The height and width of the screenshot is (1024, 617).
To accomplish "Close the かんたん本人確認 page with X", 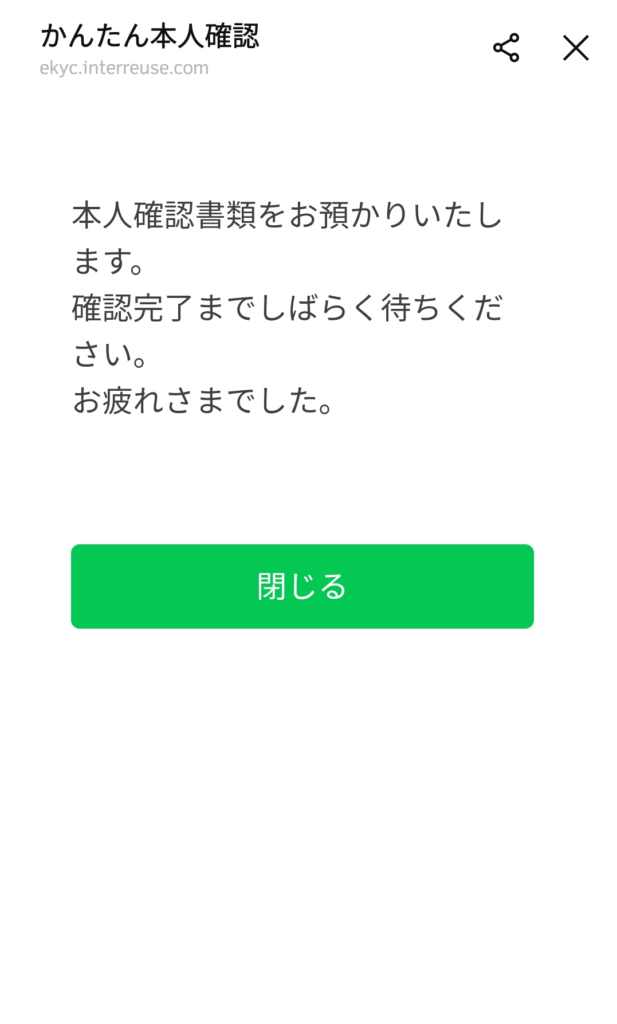I will click(x=575, y=48).
